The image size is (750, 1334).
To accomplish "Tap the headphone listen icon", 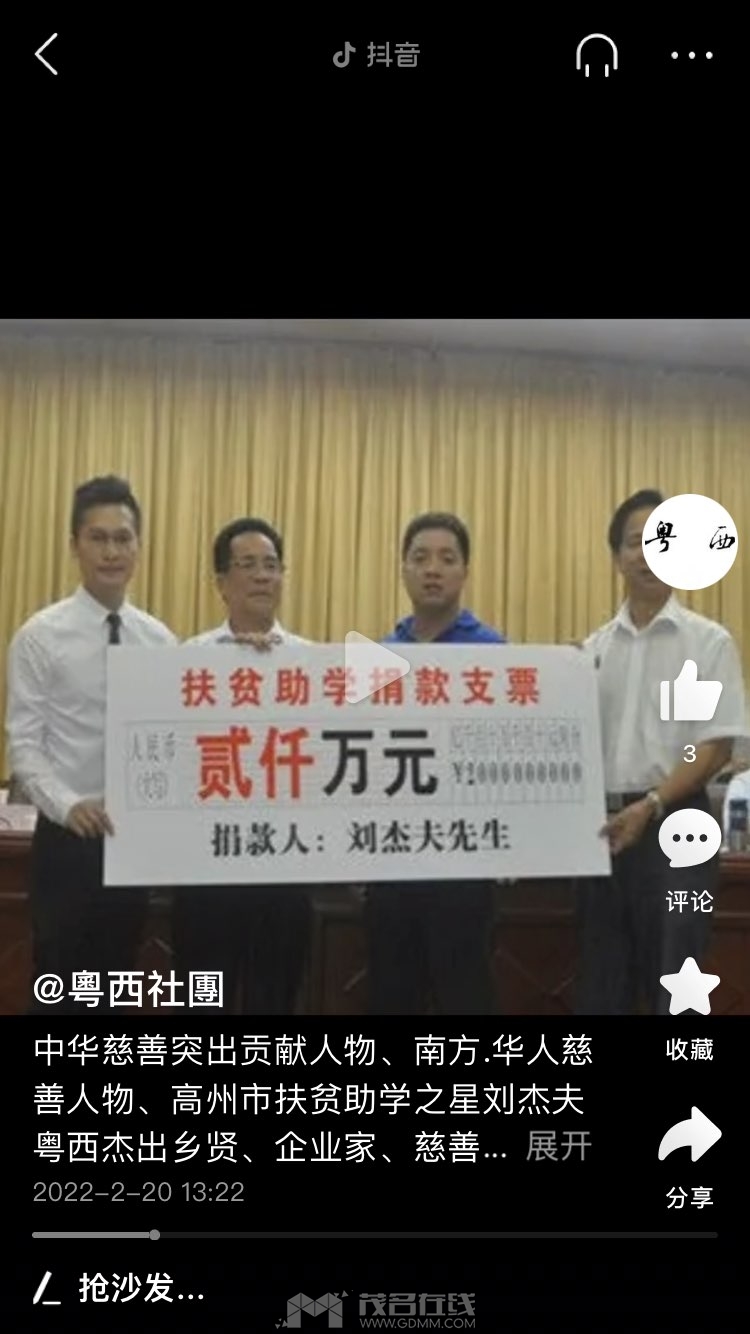I will coord(597,54).
